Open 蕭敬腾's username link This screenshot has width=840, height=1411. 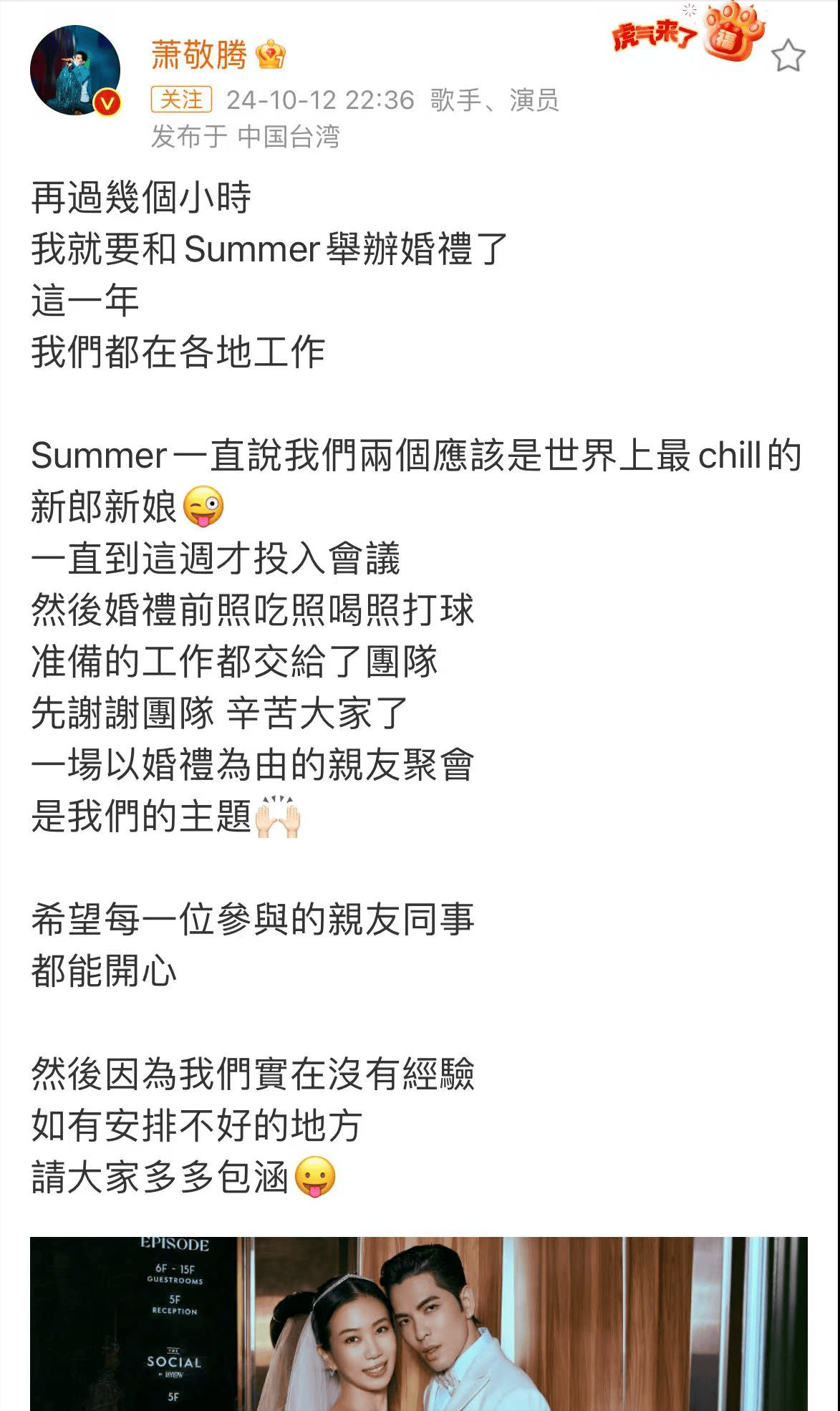tap(198, 54)
